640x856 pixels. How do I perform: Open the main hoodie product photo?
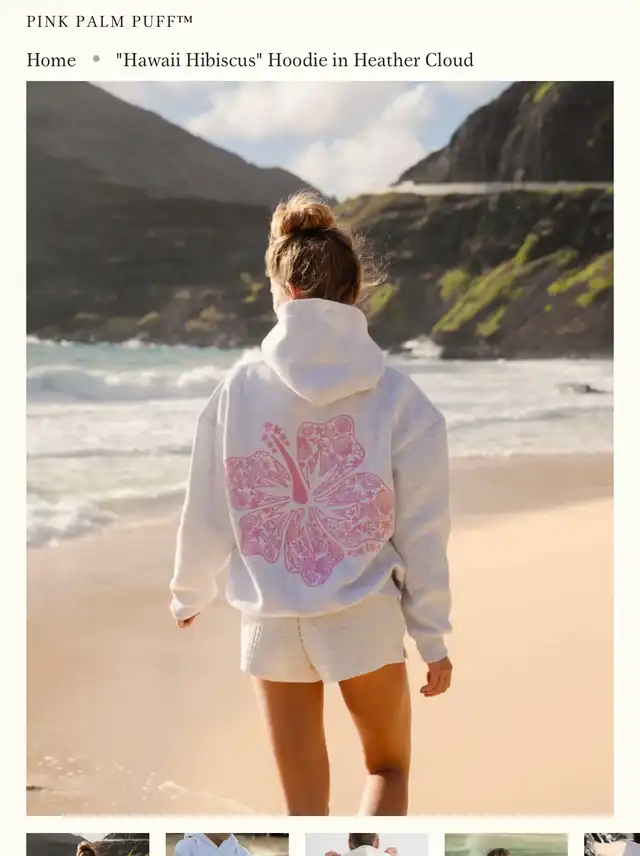[320, 448]
